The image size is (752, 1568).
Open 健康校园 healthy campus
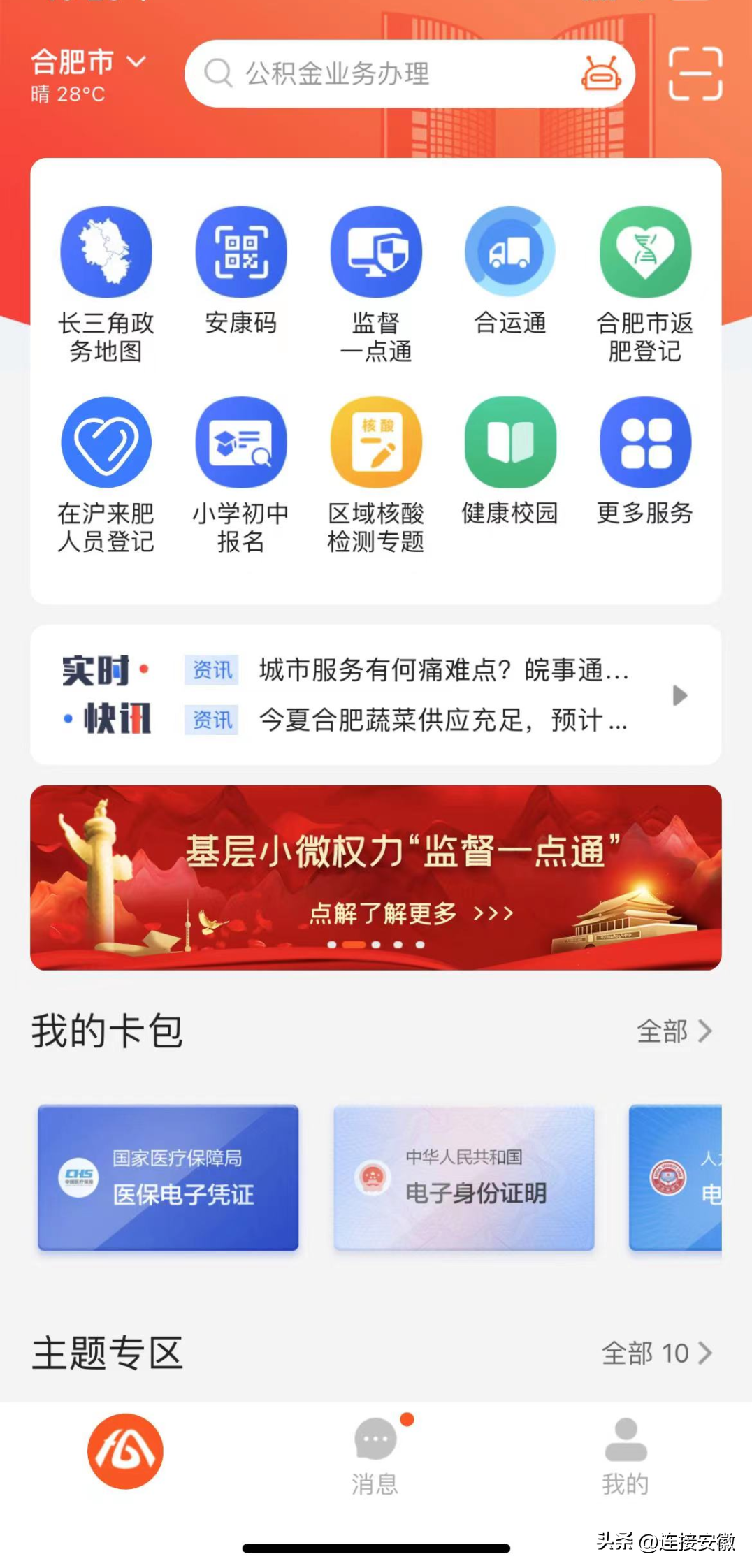pos(511,442)
